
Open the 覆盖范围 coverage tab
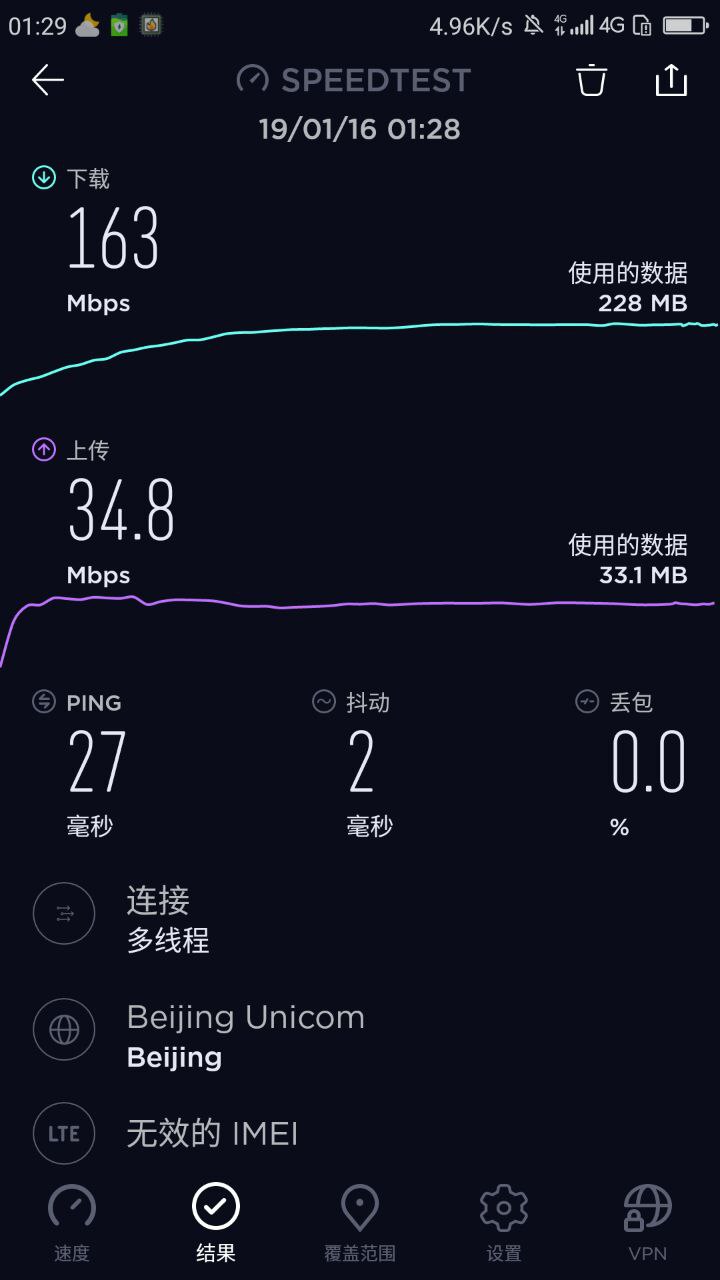coord(360,1222)
